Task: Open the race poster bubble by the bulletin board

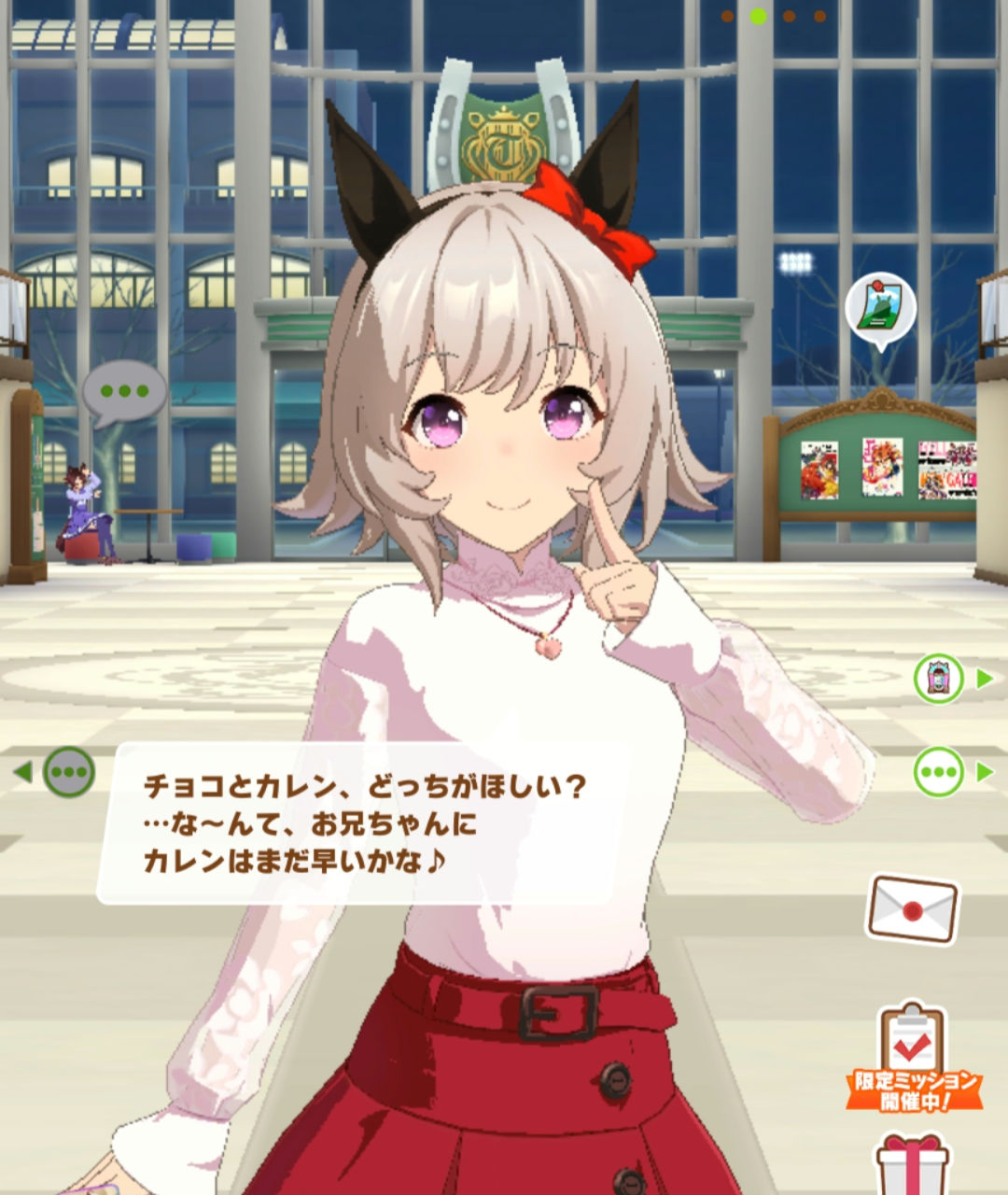Action: [879, 309]
